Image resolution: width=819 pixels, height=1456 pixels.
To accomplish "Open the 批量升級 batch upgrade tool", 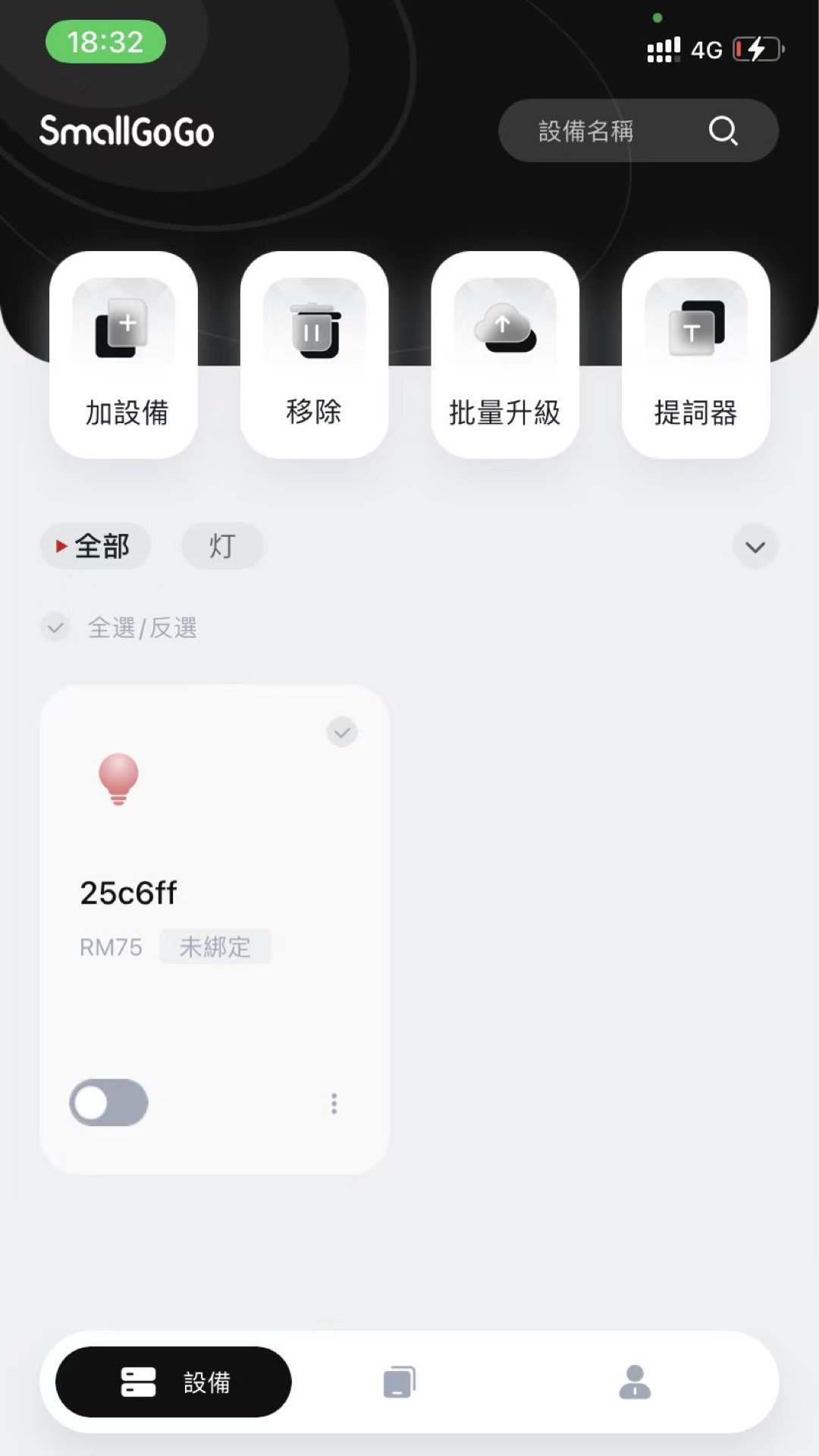I will [x=505, y=353].
